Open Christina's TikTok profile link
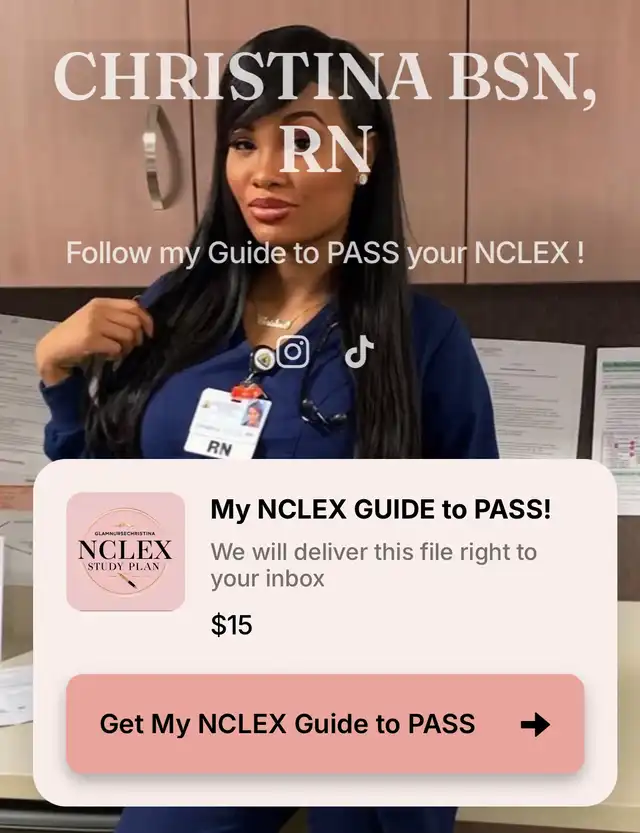The image size is (640, 833). [359, 352]
